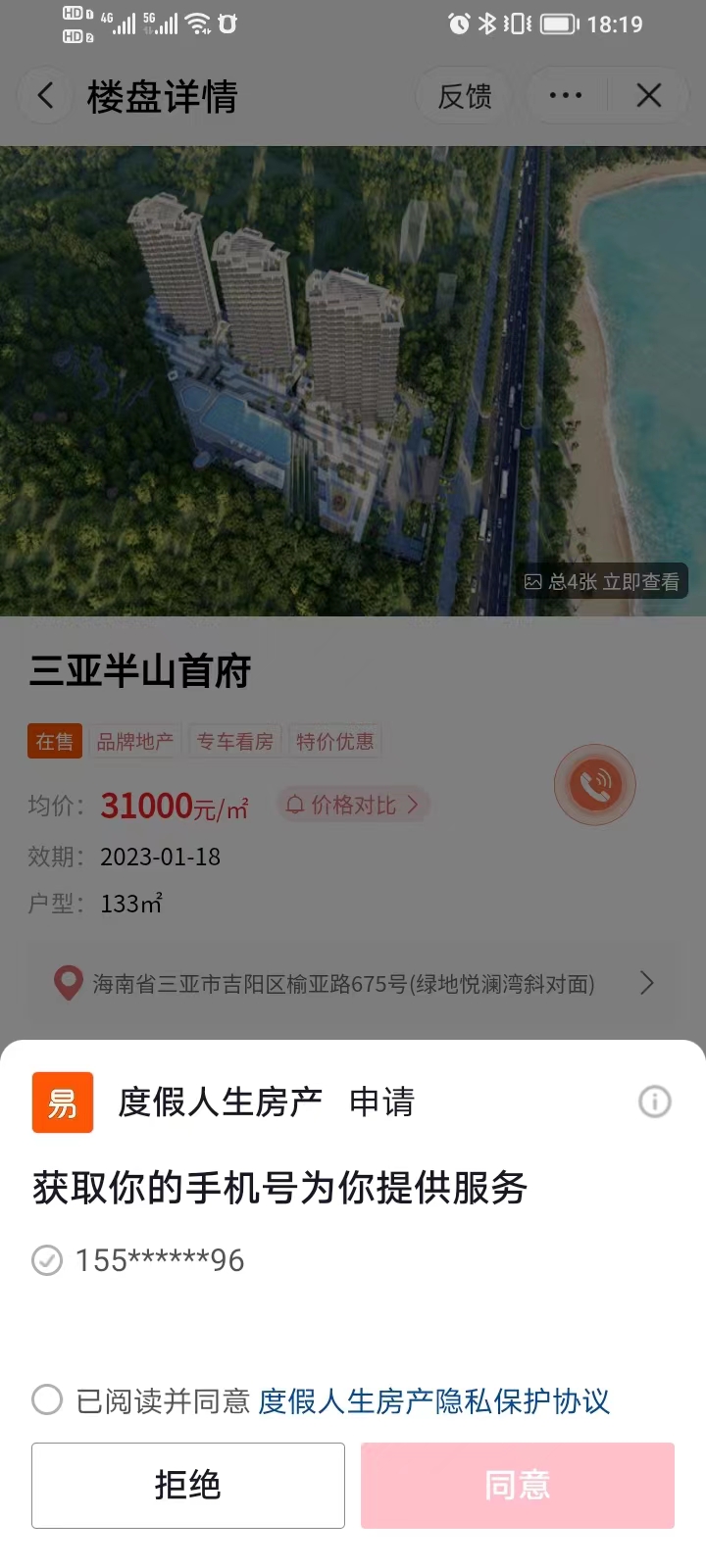View all photos via 总4张 立即查看

[x=601, y=582]
